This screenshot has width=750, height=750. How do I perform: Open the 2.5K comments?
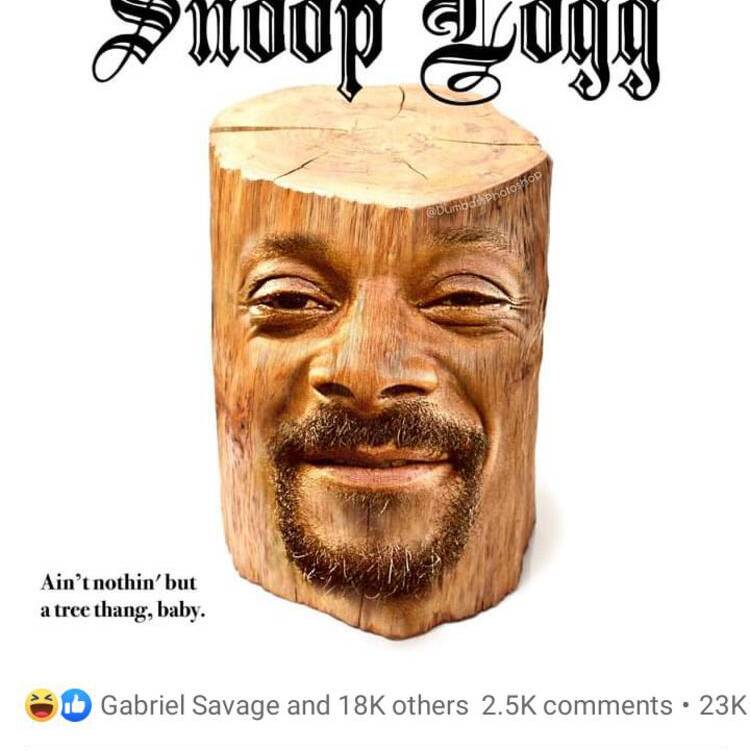(577, 705)
